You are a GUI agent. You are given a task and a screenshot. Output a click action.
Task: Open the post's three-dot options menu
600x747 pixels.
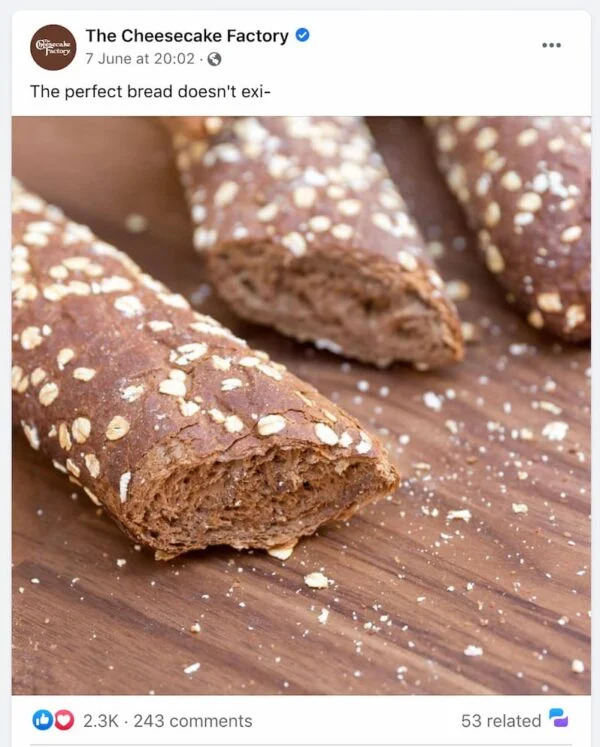pos(551,45)
